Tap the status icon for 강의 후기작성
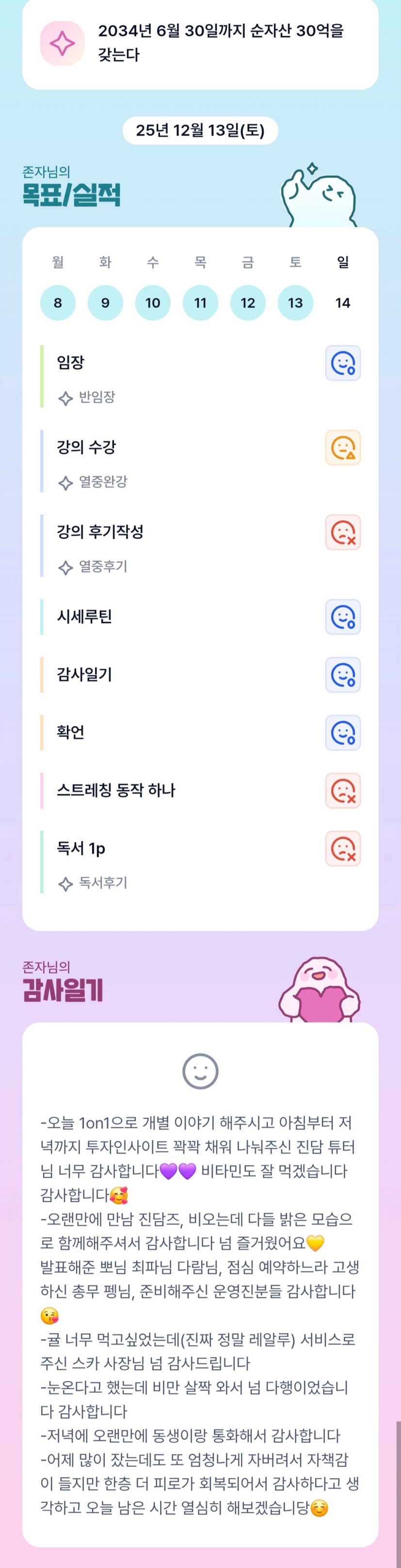The width and height of the screenshot is (401, 1568). (x=343, y=532)
